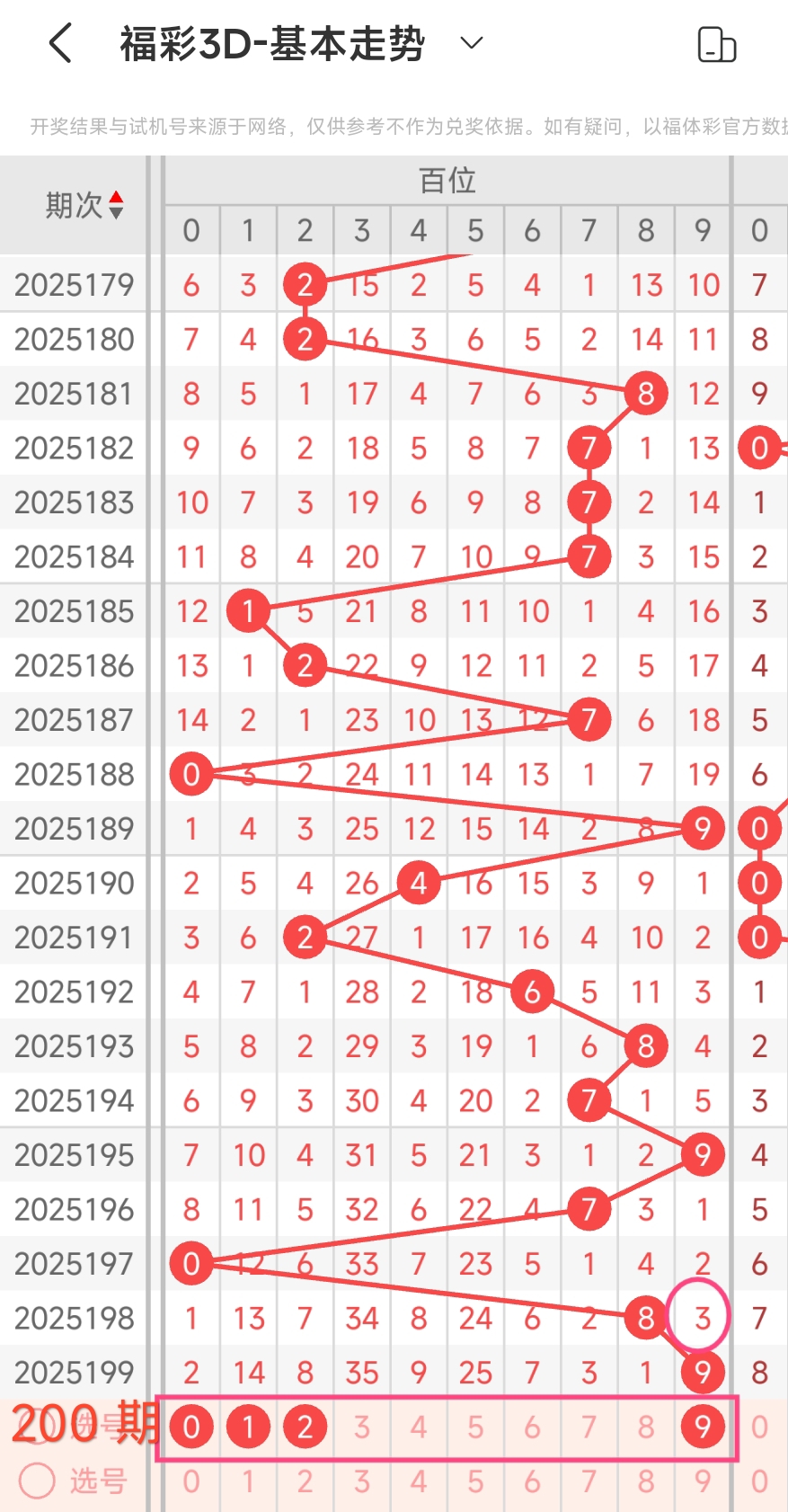Go back using the top-left arrow
788x1512 pixels.
[x=60, y=43]
